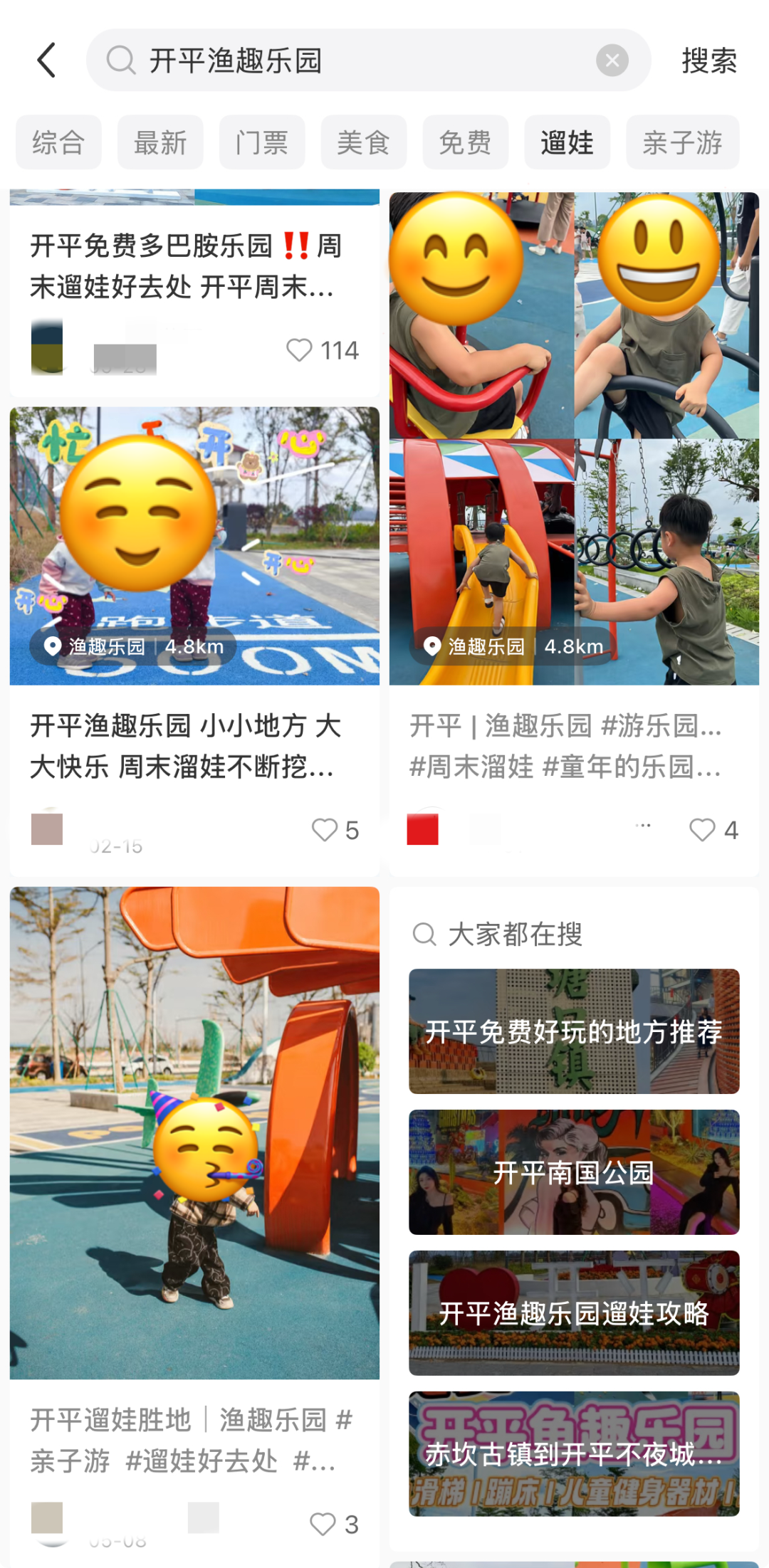
Task: Open post 开平免费多巴胺乐园
Action: tap(187, 266)
